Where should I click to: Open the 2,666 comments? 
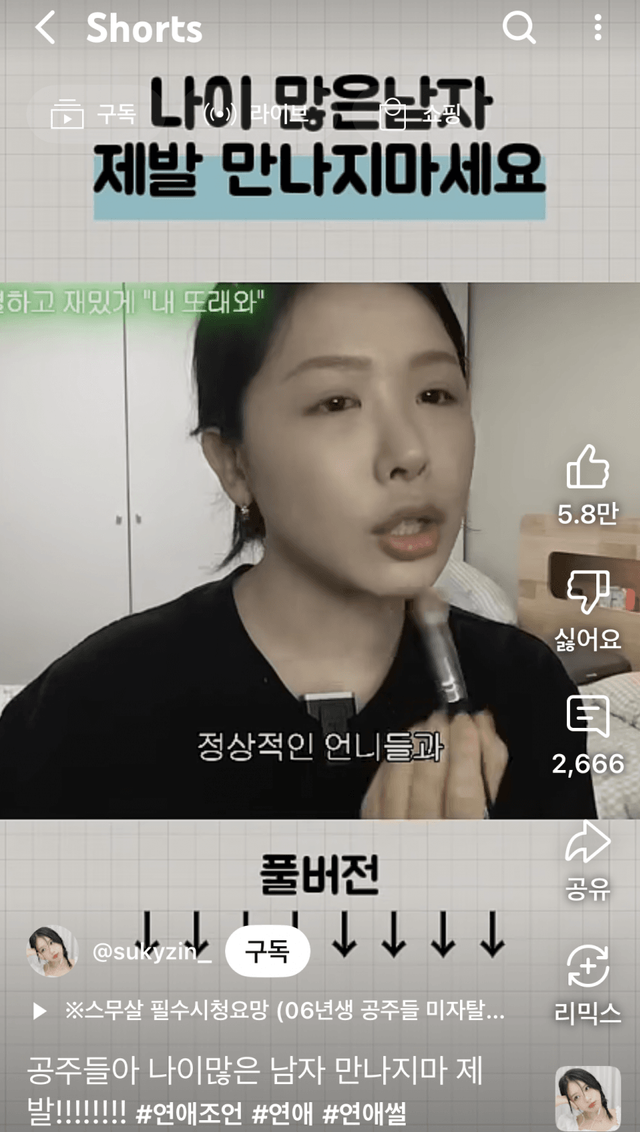588,717
